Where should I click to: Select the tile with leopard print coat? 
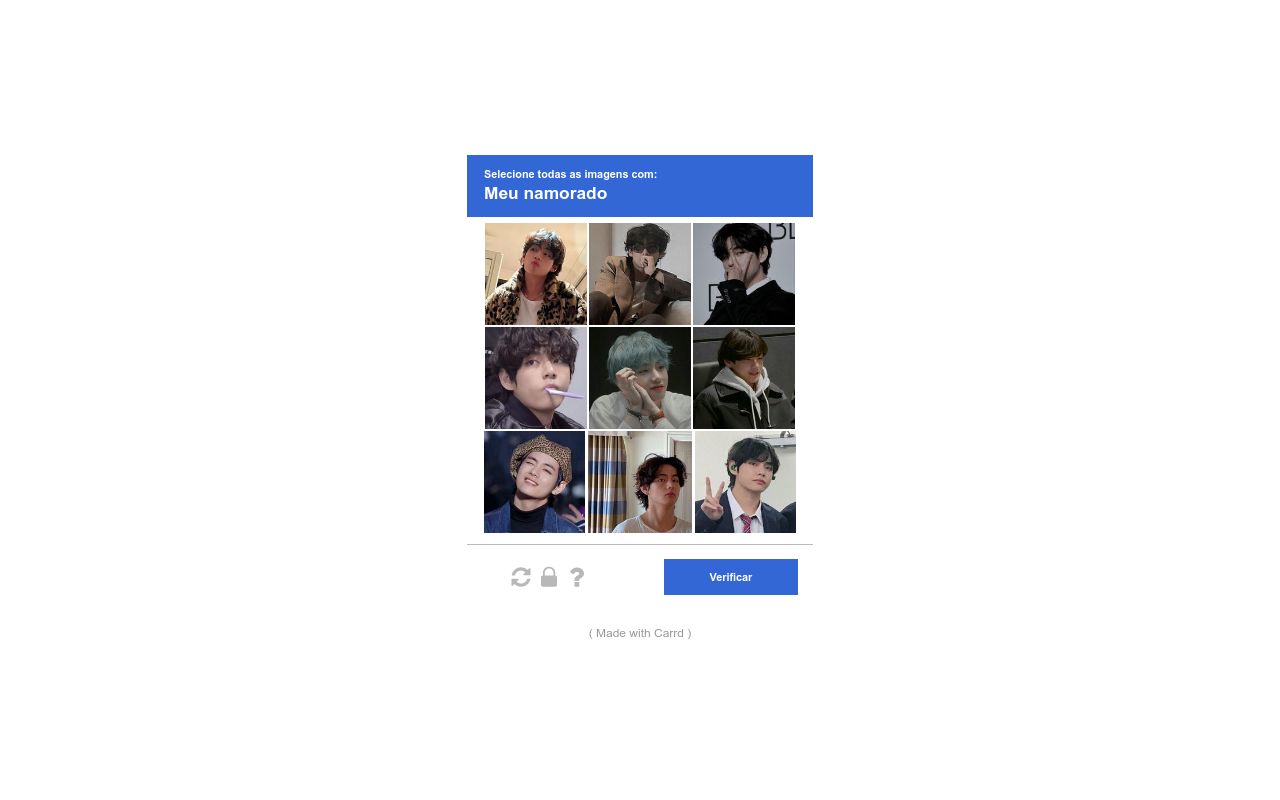[535, 274]
